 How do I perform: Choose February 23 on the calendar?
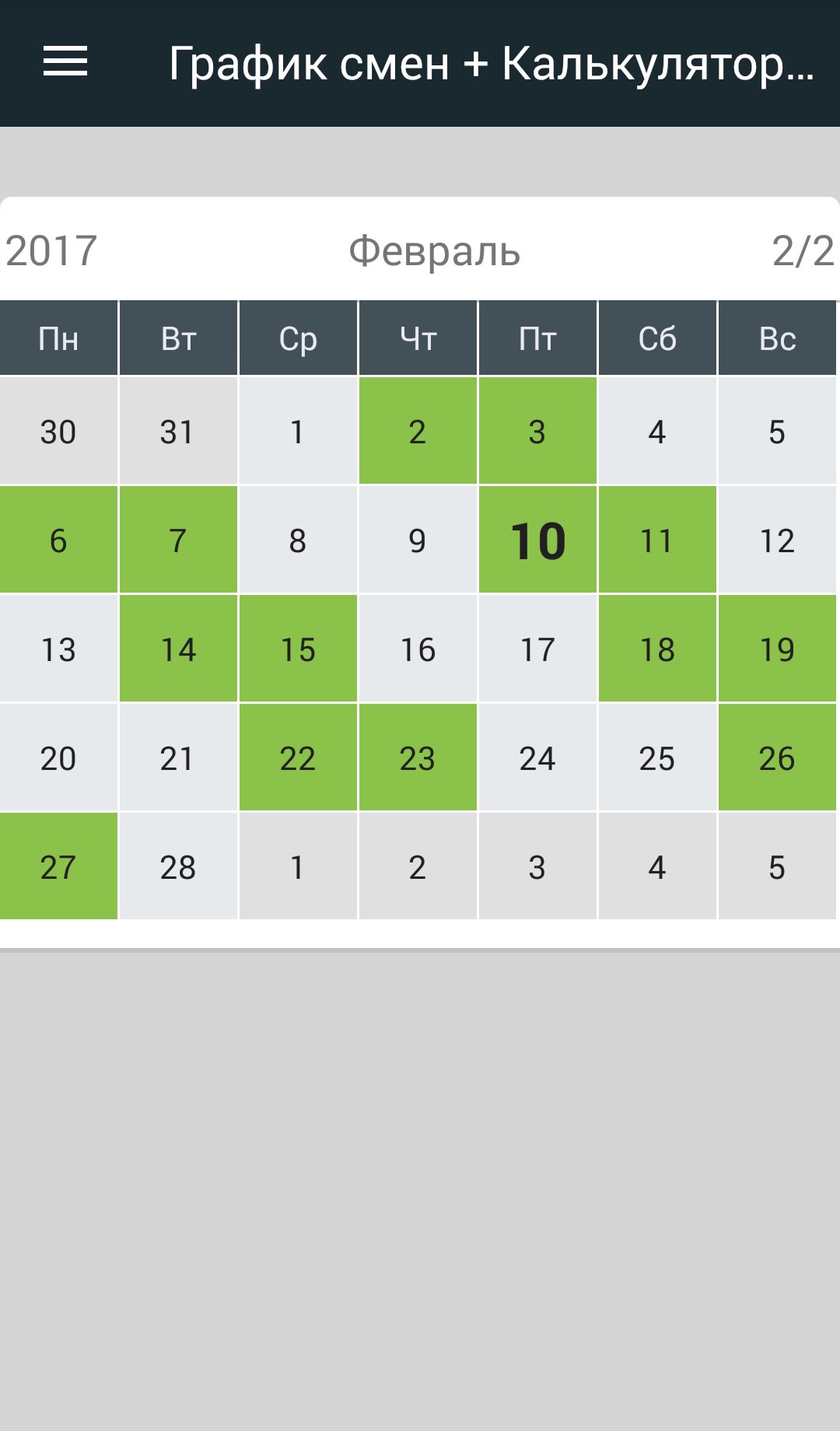coord(418,758)
